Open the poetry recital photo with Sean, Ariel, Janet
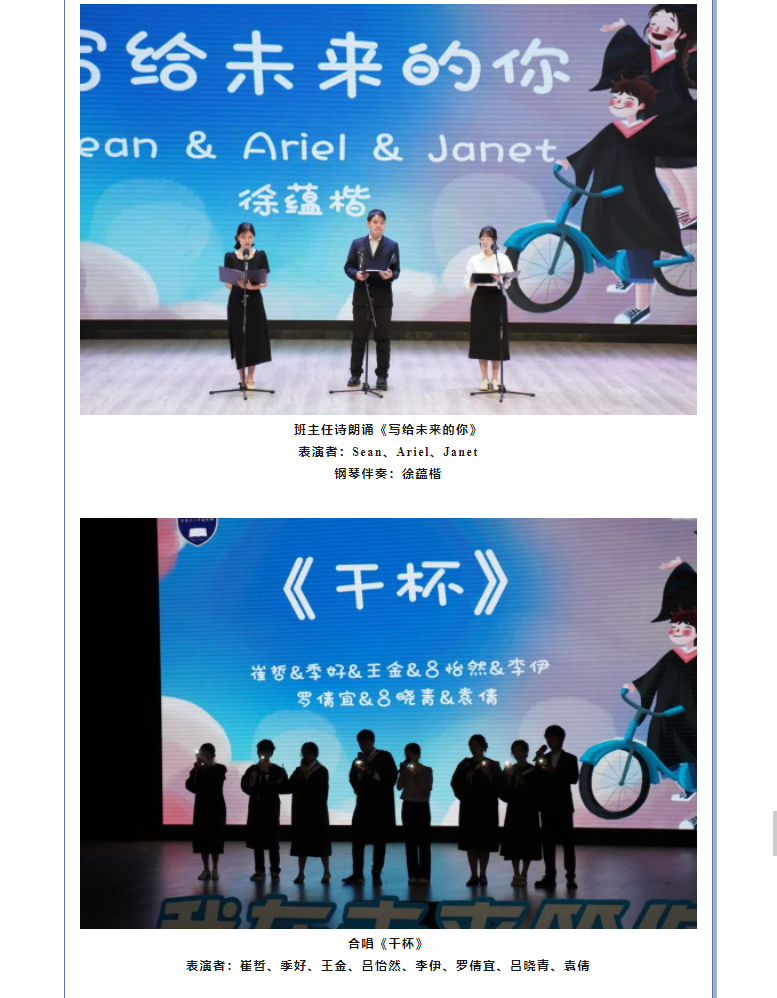This screenshot has width=777, height=998. [x=388, y=209]
